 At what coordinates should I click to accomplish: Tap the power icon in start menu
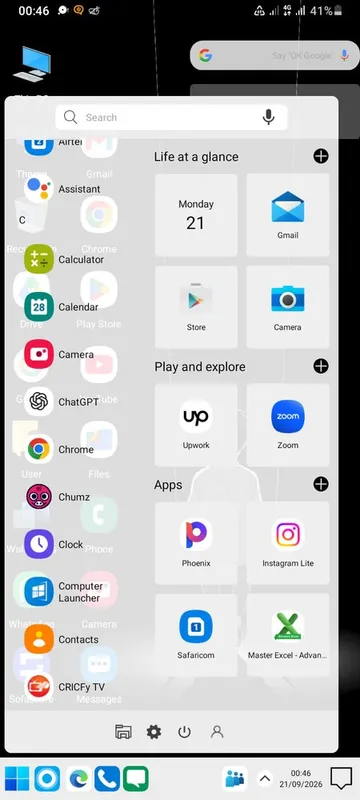point(184,732)
